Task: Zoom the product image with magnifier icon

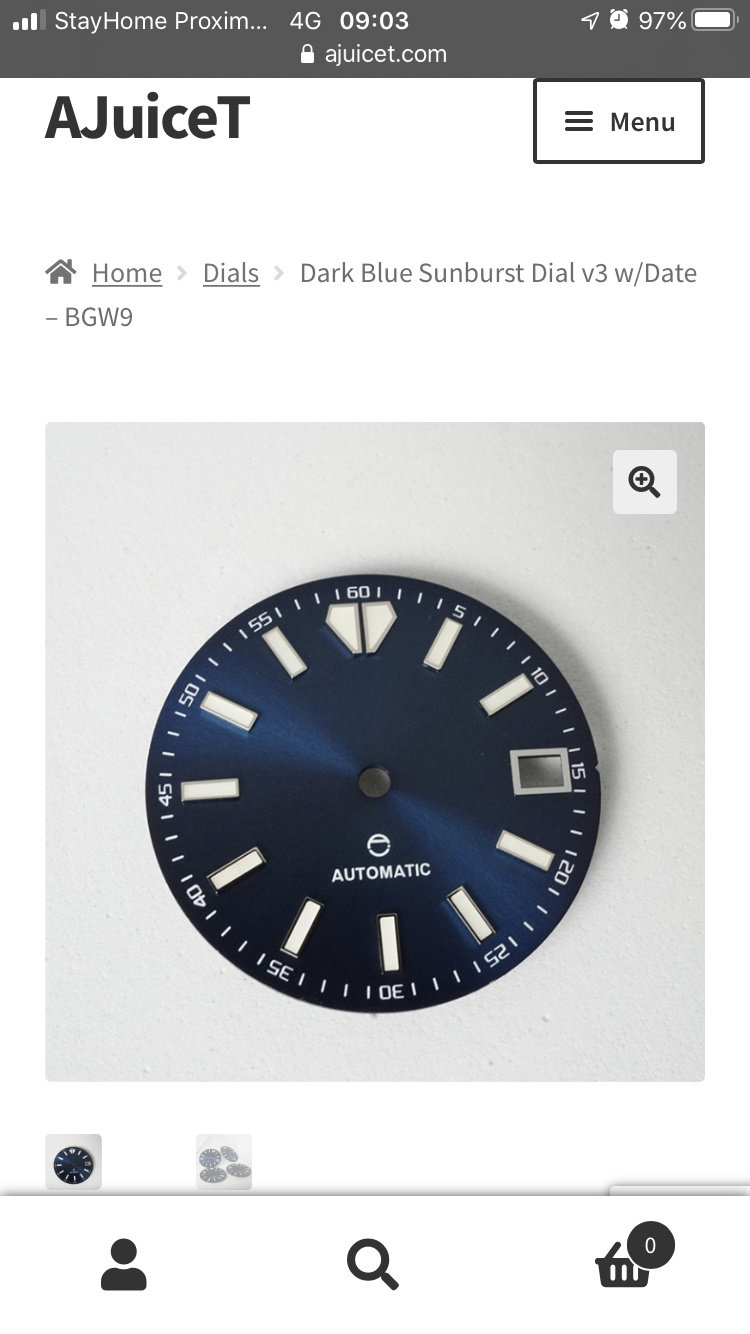Action: [645, 482]
